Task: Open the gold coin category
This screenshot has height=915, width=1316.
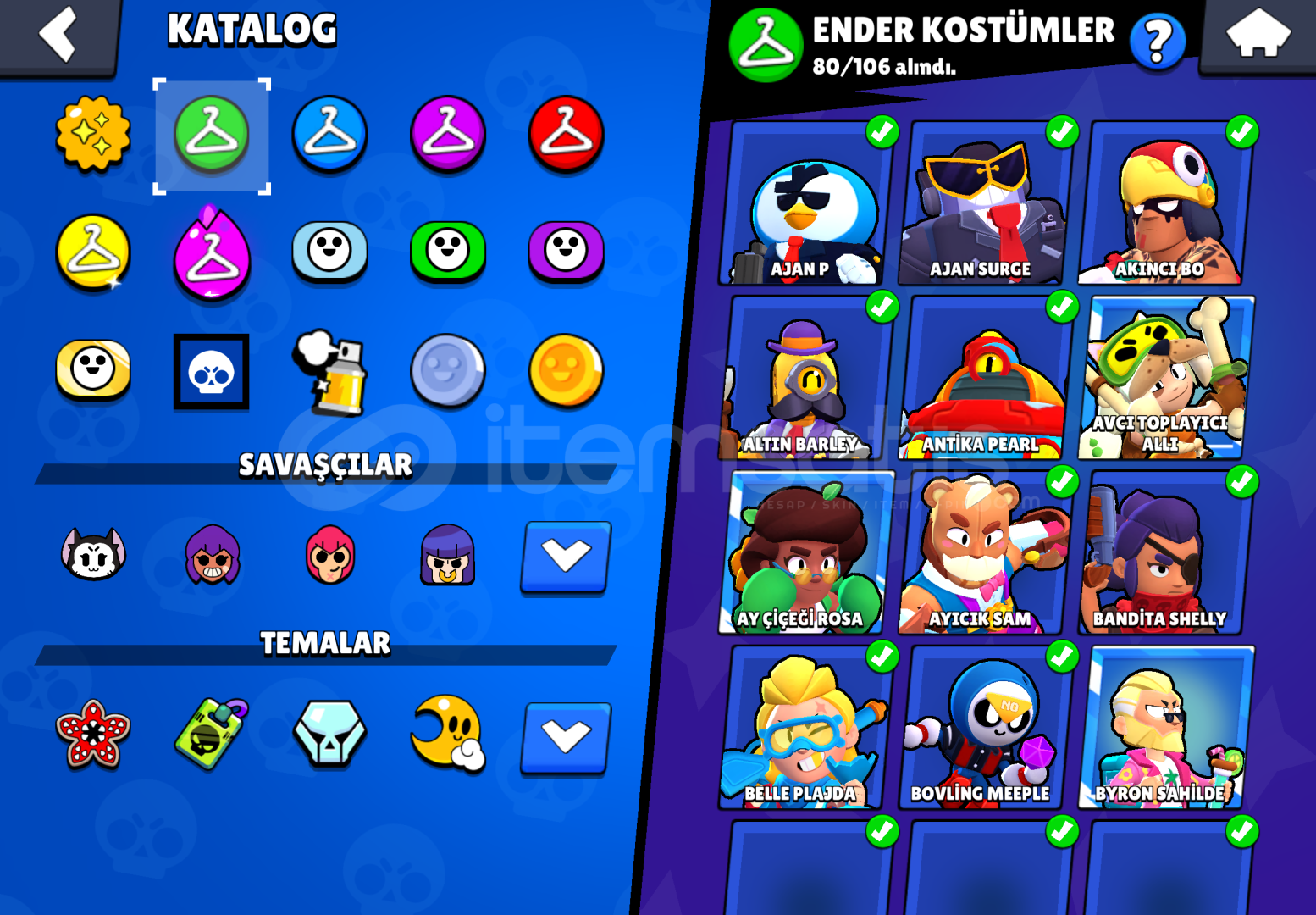Action: [566, 371]
